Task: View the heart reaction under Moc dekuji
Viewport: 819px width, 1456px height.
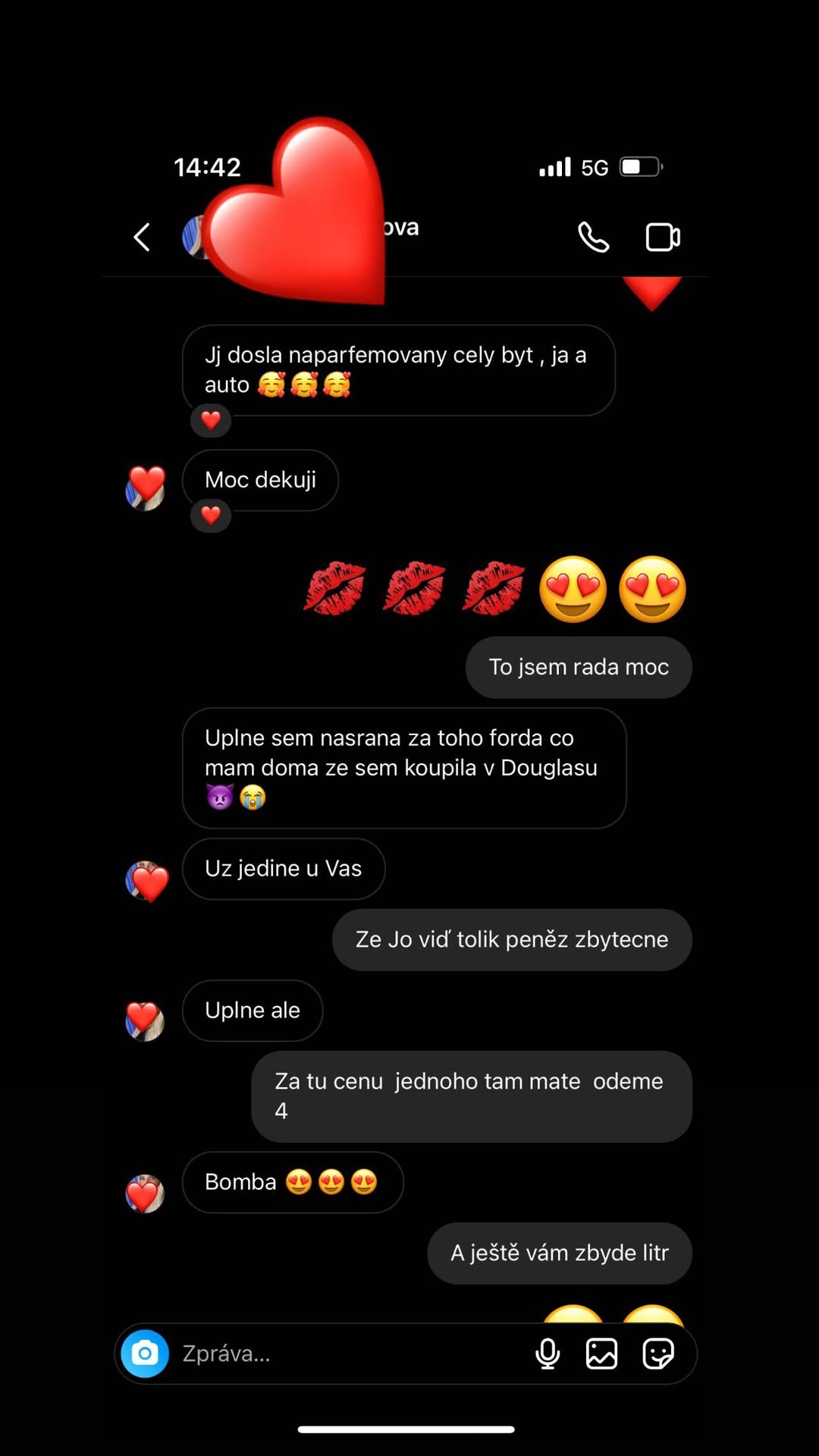Action: 211,516
